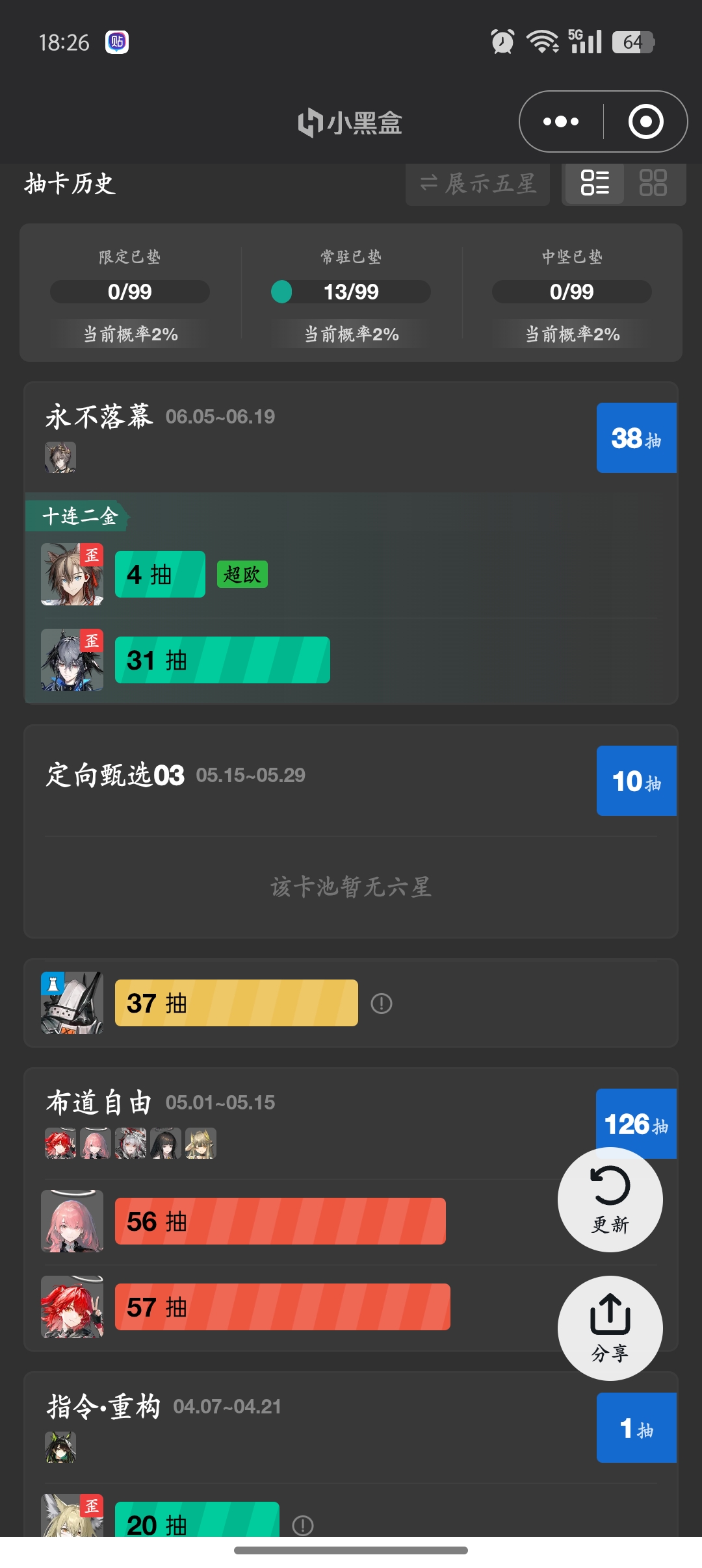Close the mini program via circle icon
Screen dimensions: 702x1568
tap(645, 121)
